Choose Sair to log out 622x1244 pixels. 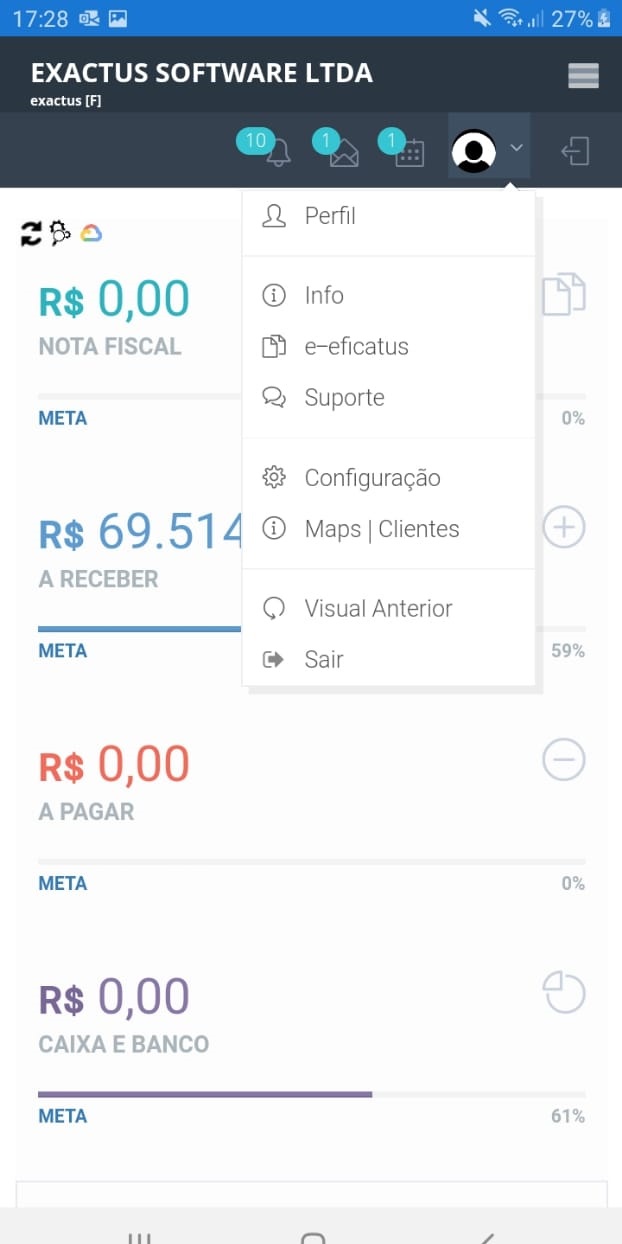(x=388, y=660)
